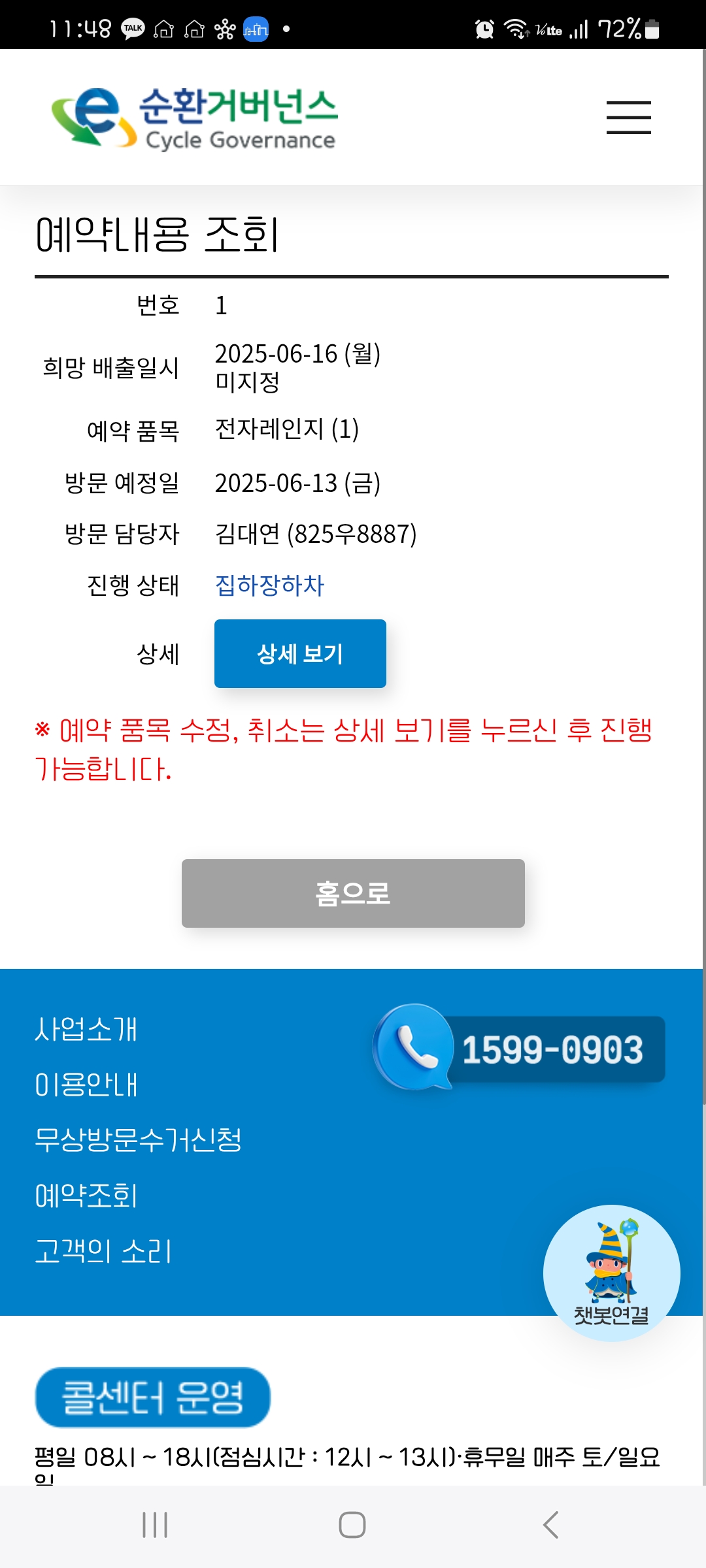
Task: Call the 1599-0903 hotline
Action: (520, 1048)
